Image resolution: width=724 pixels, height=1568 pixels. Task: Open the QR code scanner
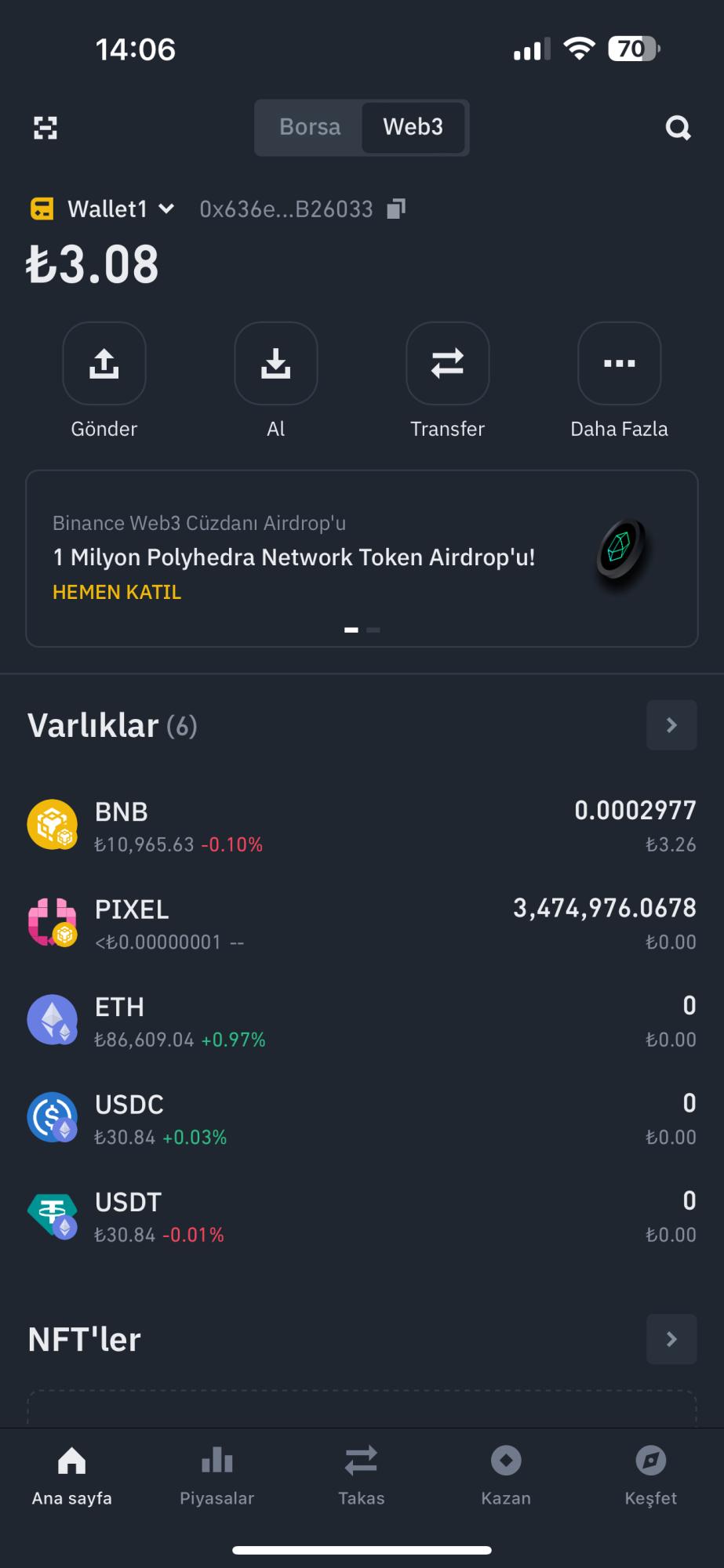click(45, 128)
